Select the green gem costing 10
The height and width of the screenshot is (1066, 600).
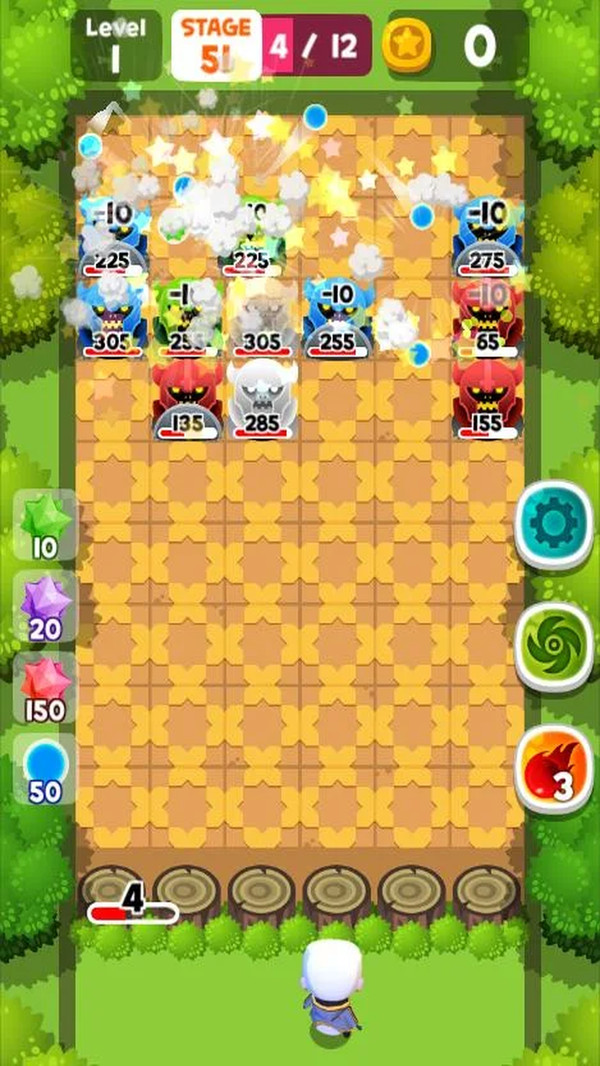[x=45, y=526]
